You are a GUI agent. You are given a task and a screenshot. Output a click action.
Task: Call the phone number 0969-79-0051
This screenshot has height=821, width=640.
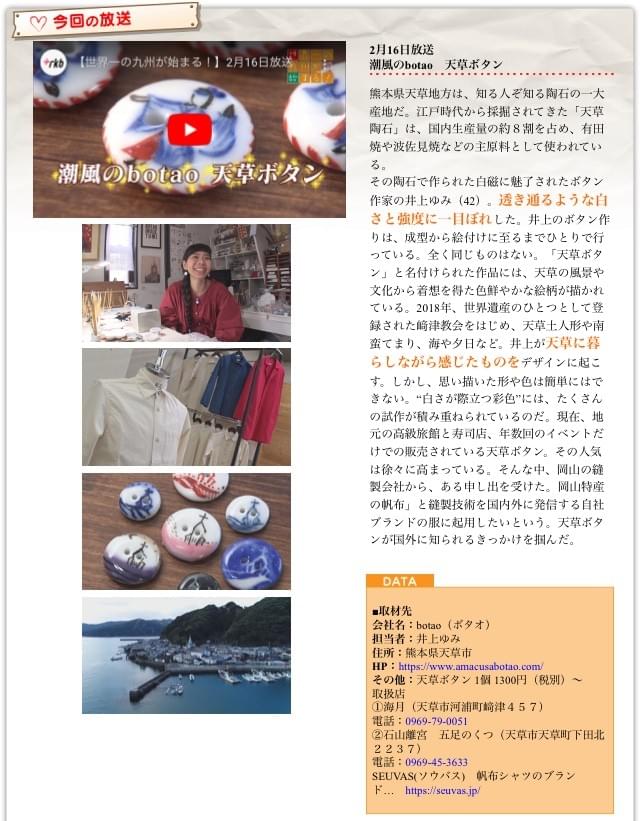click(437, 720)
